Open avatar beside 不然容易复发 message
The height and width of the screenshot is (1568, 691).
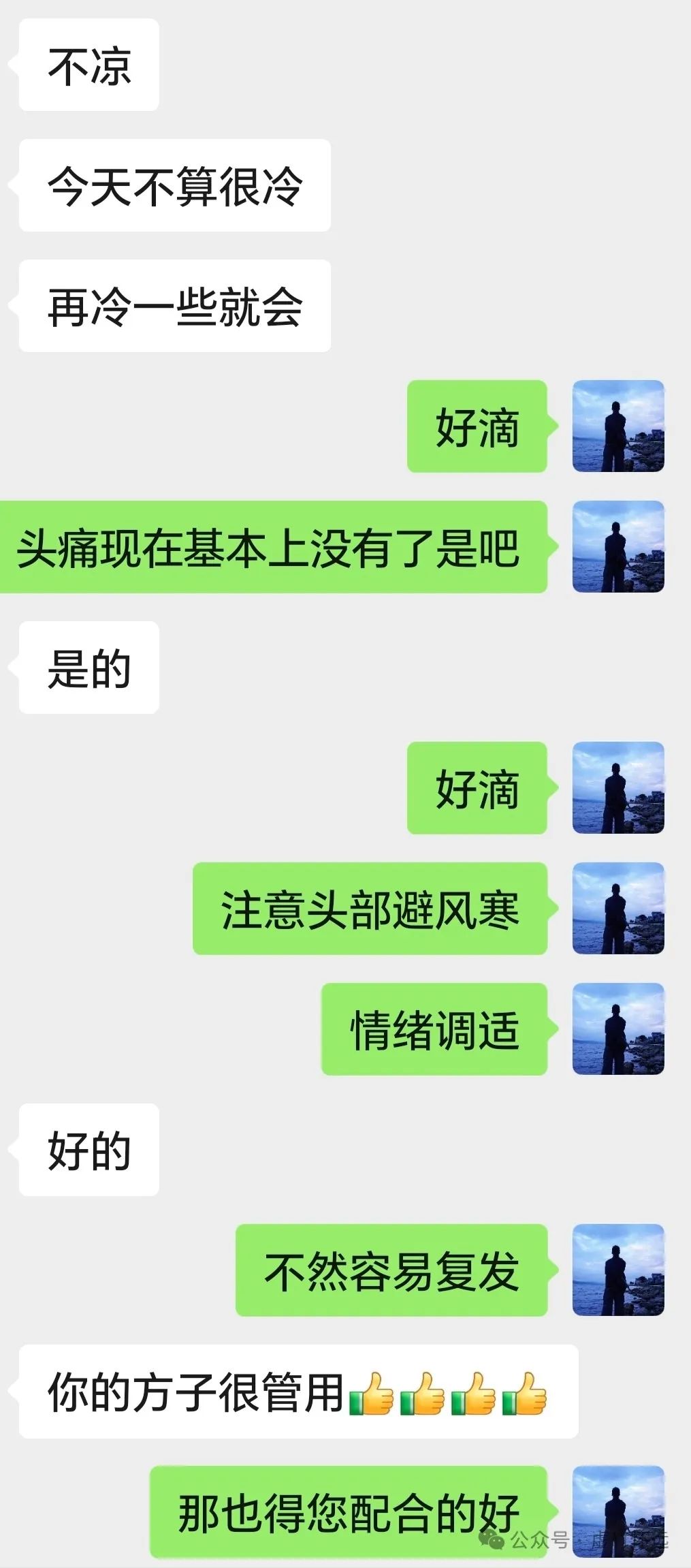pyautogui.click(x=618, y=1270)
